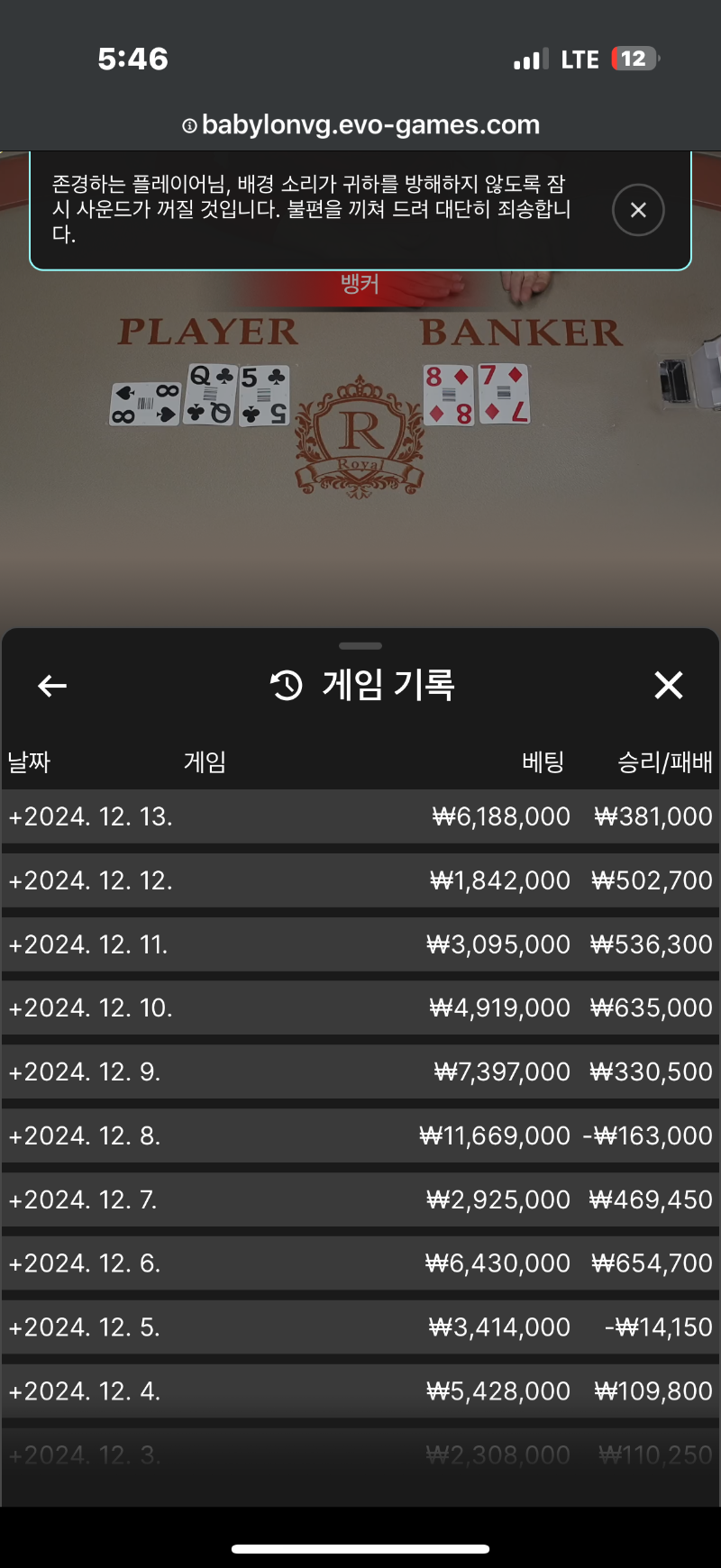721x1568 pixels.
Task: Expand the 2024. 12. 5. history row
Action: pos(360,1327)
